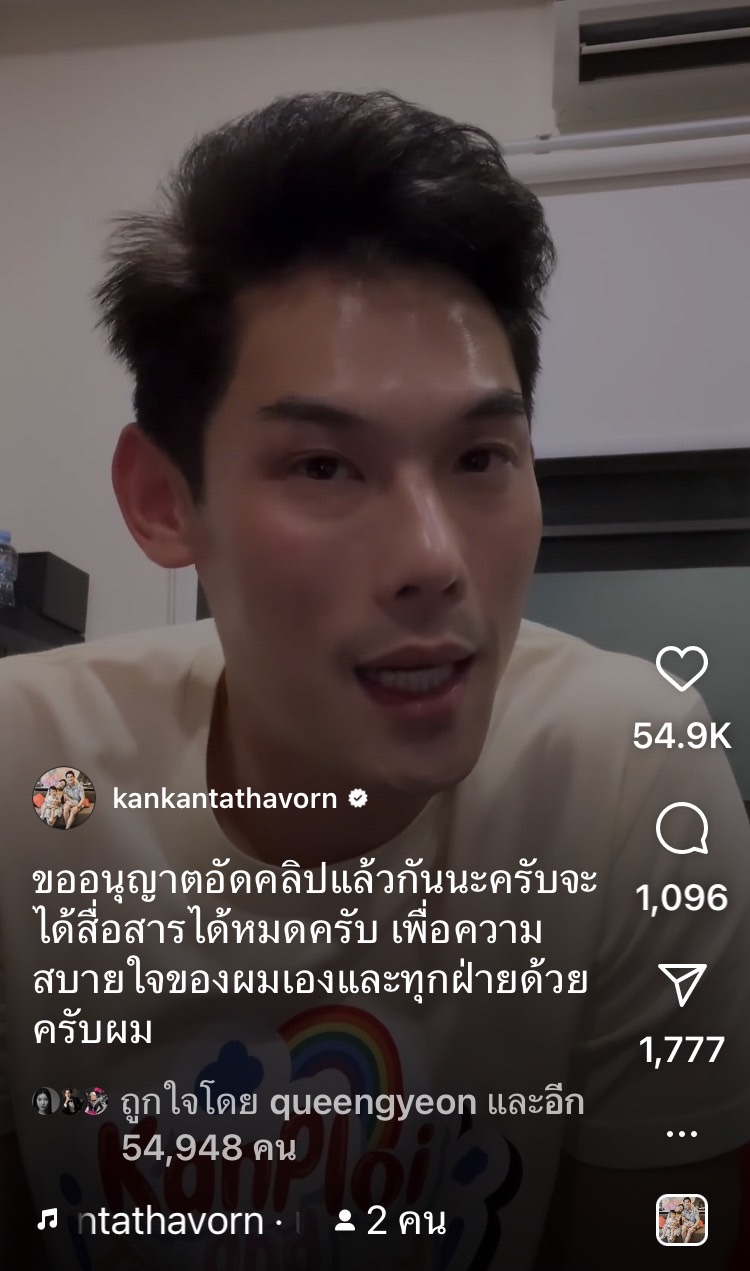Share the reel via the paper plane icon

(682, 984)
